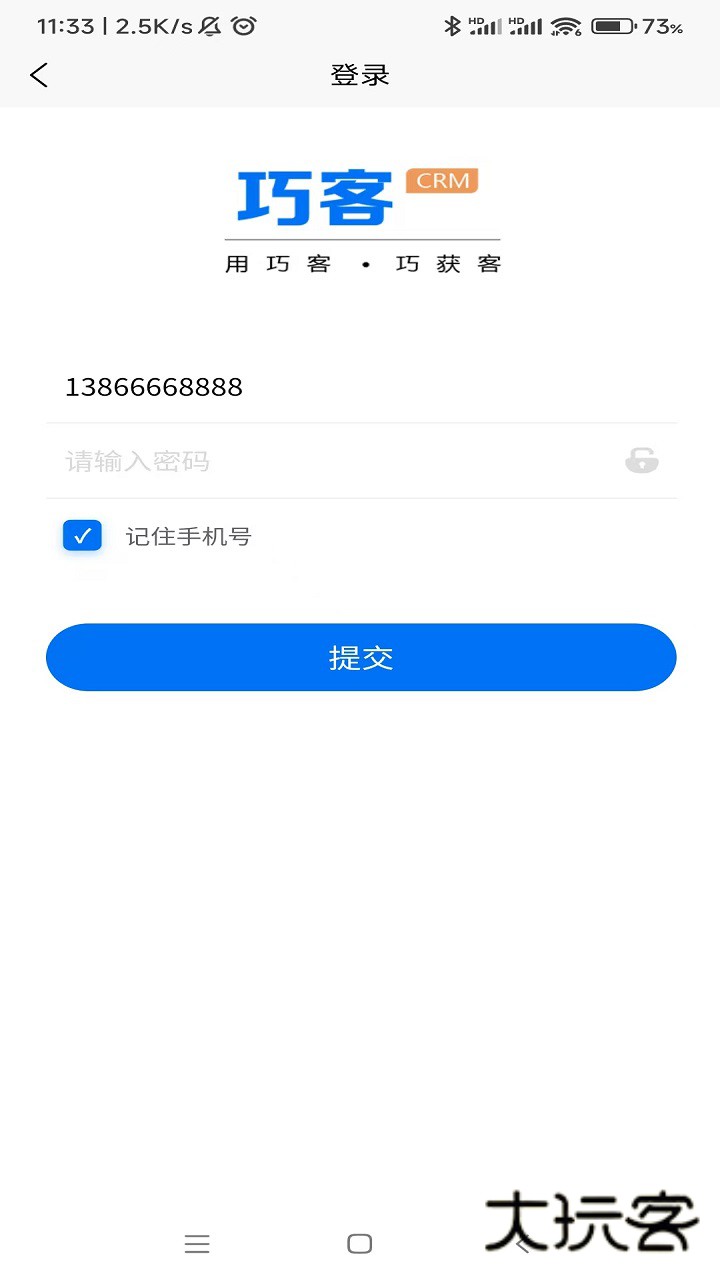Tap the orange CRM badge on the logo
Viewport: 720px width, 1280px height.
[x=442, y=181]
